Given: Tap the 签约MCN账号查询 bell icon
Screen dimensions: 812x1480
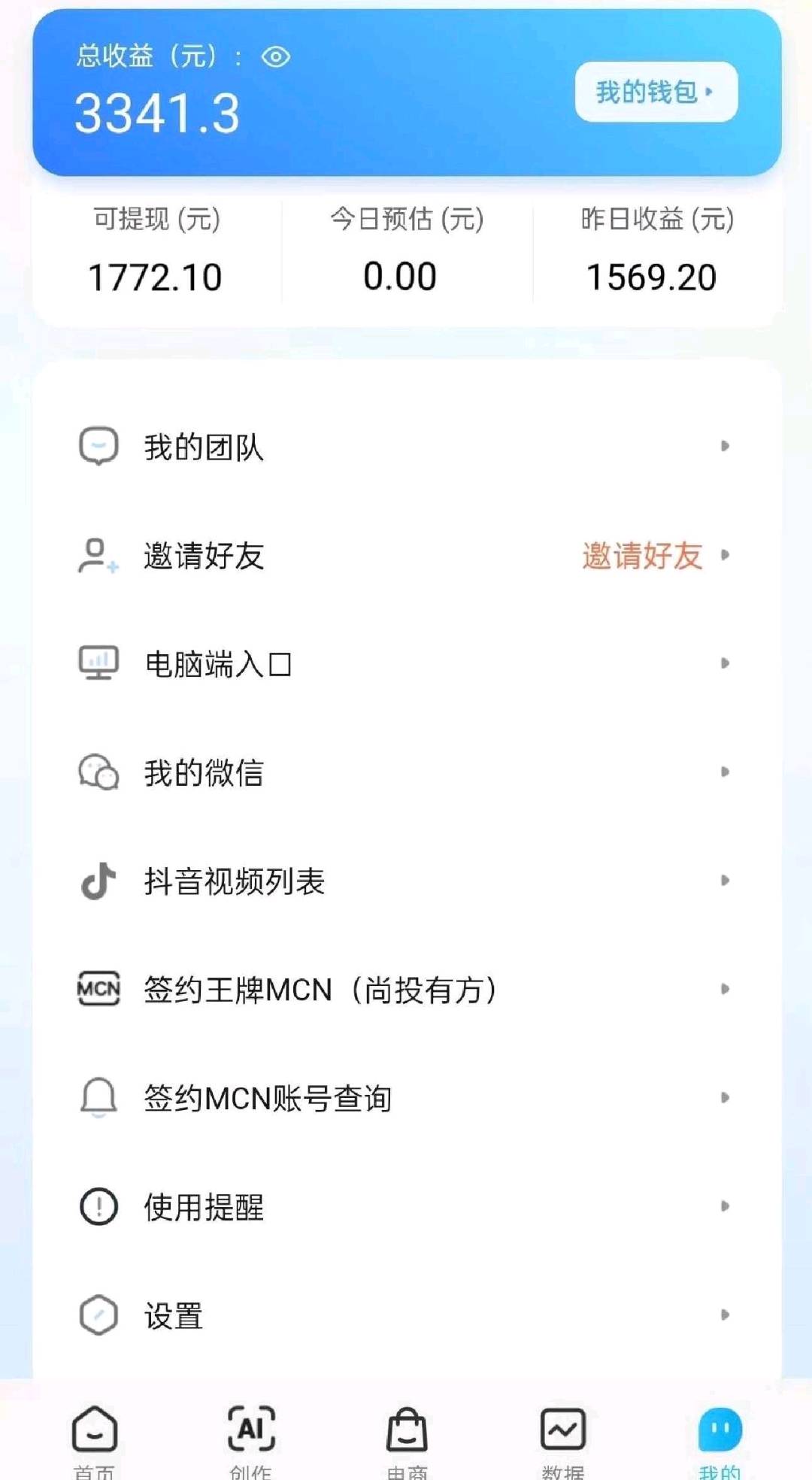Looking at the screenshot, I should (98, 1098).
